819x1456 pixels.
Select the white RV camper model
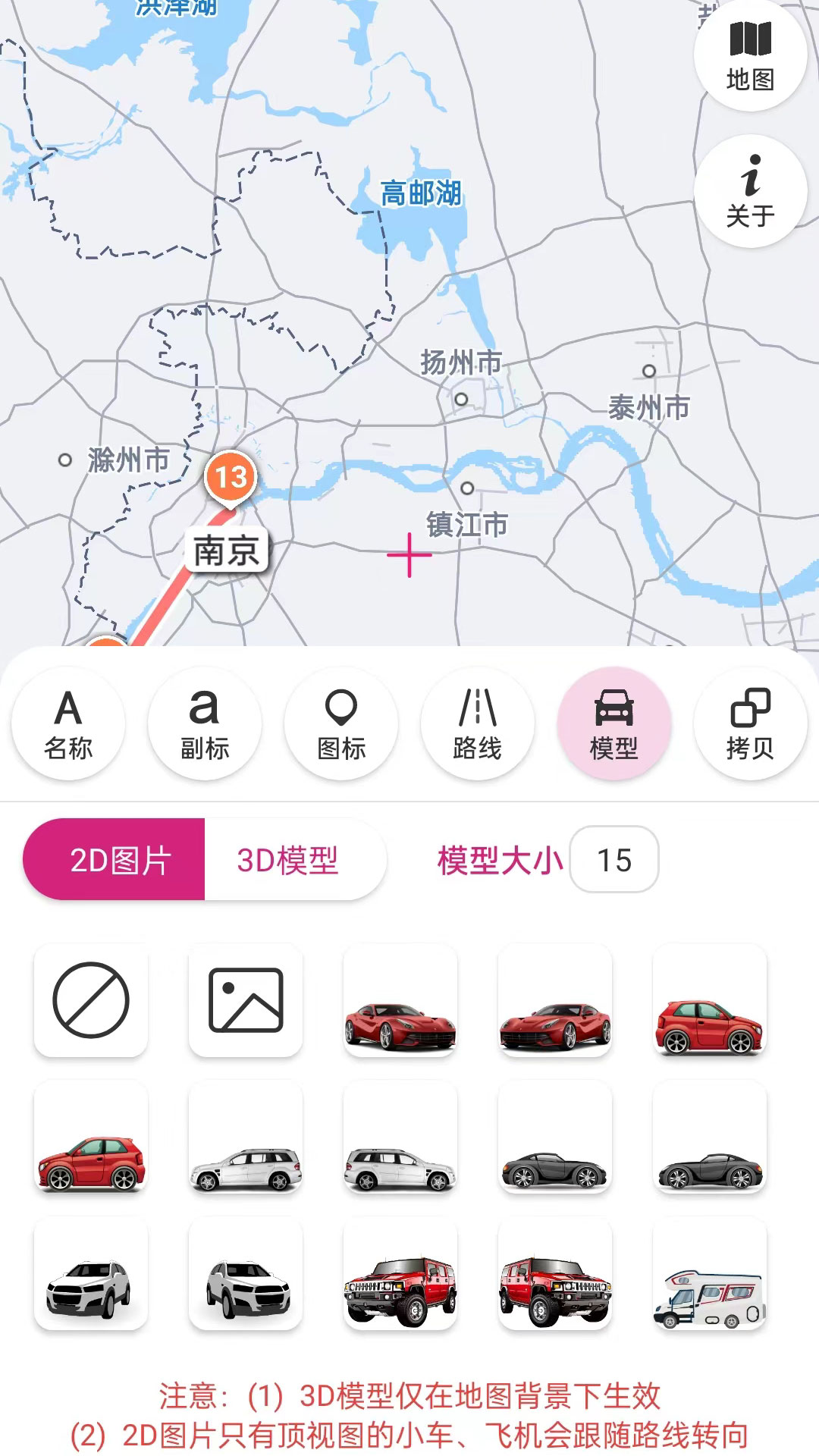pos(710,1274)
